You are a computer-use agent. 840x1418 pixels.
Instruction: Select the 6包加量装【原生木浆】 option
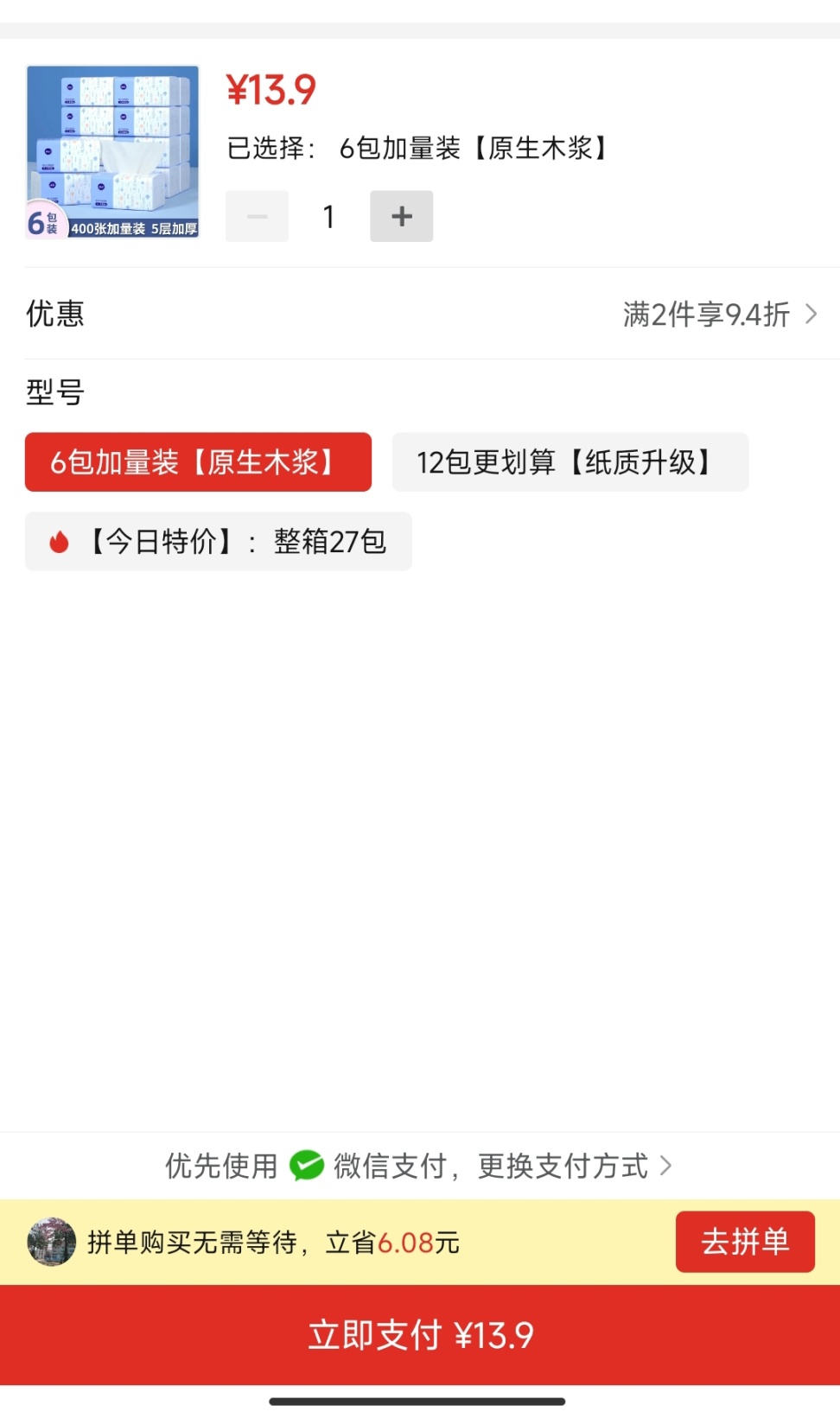(198, 462)
